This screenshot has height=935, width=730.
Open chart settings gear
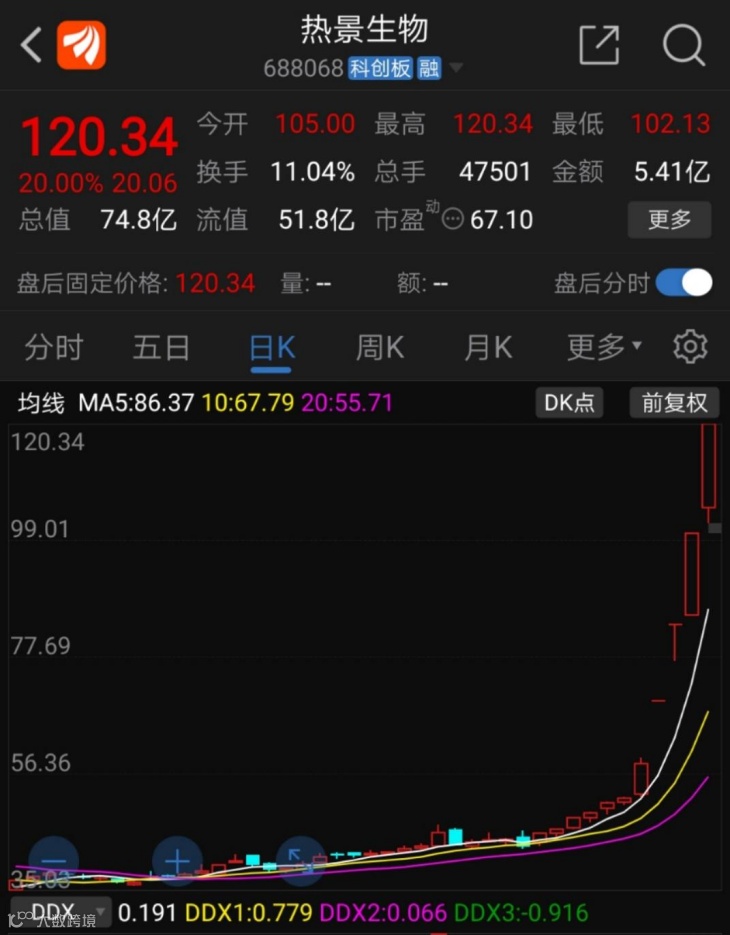coord(690,347)
